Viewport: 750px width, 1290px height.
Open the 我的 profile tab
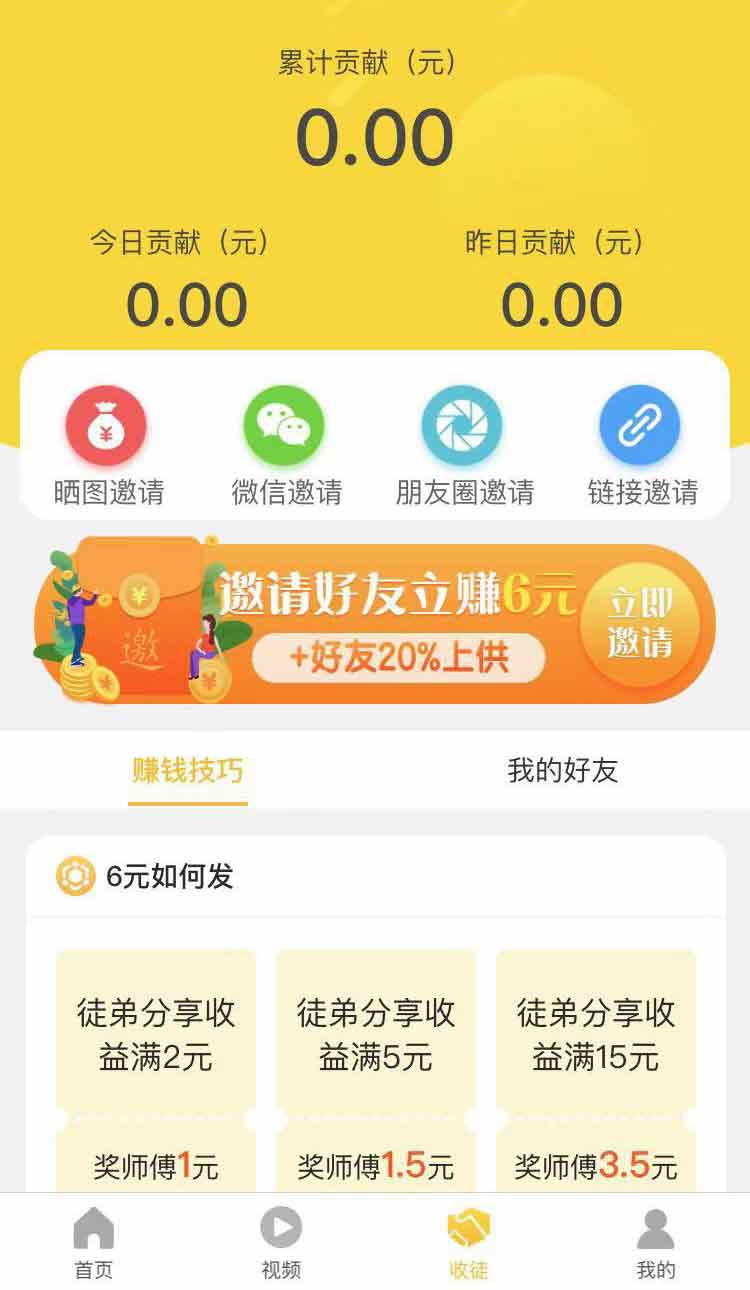(x=656, y=1242)
